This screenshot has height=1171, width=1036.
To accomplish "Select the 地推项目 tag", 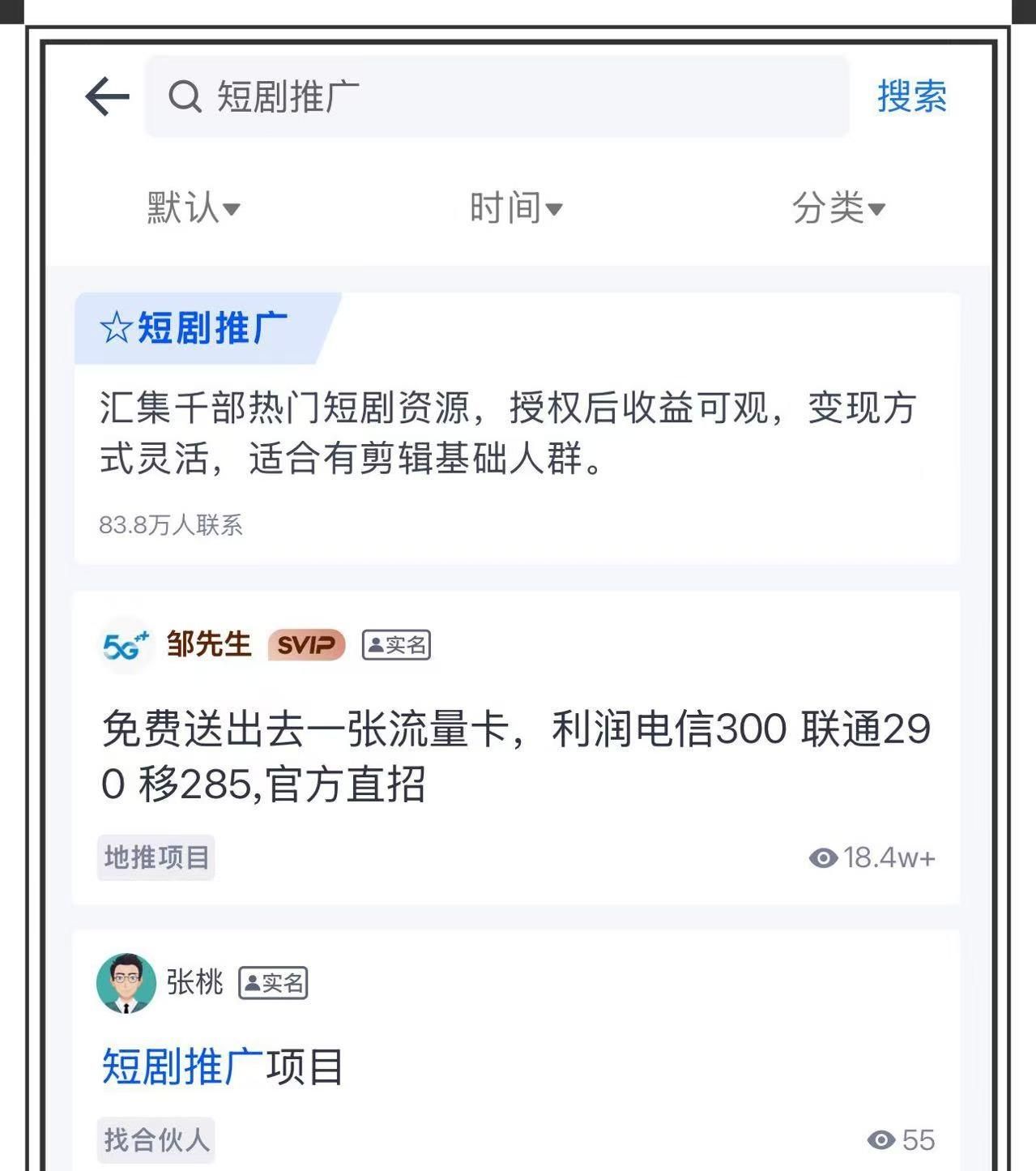I will pyautogui.click(x=156, y=857).
